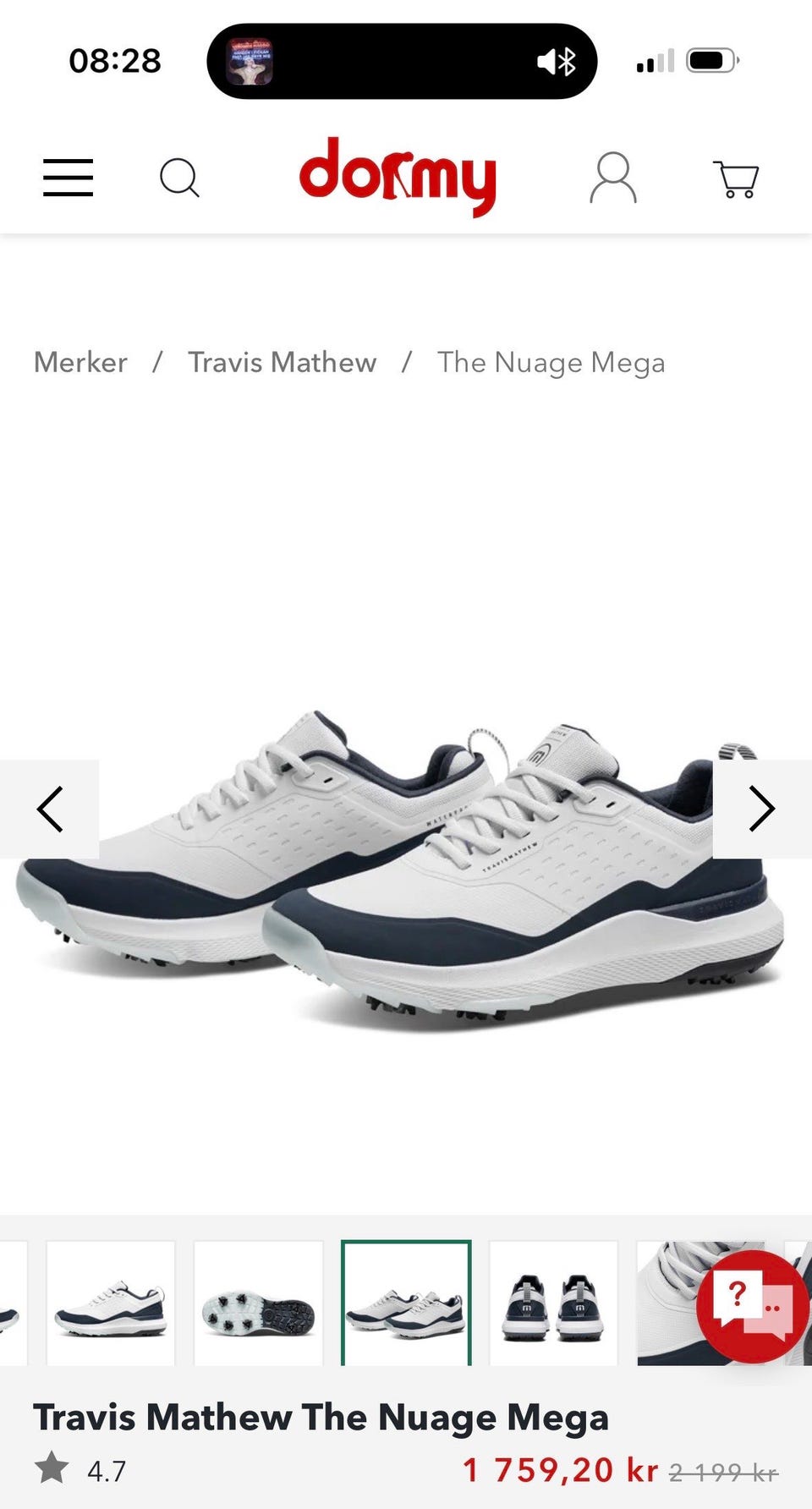Show next product image

pos(762,809)
